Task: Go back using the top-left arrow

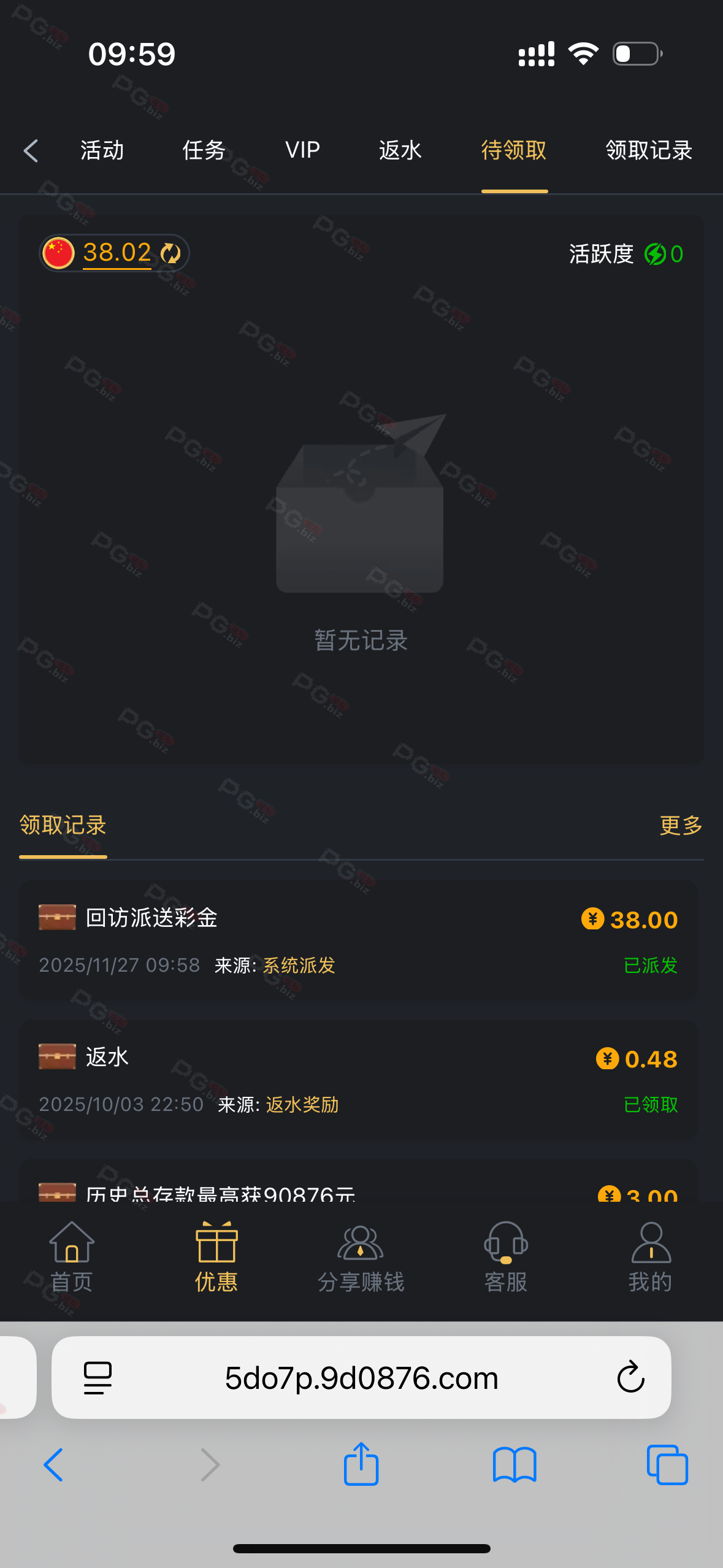Action: click(31, 150)
